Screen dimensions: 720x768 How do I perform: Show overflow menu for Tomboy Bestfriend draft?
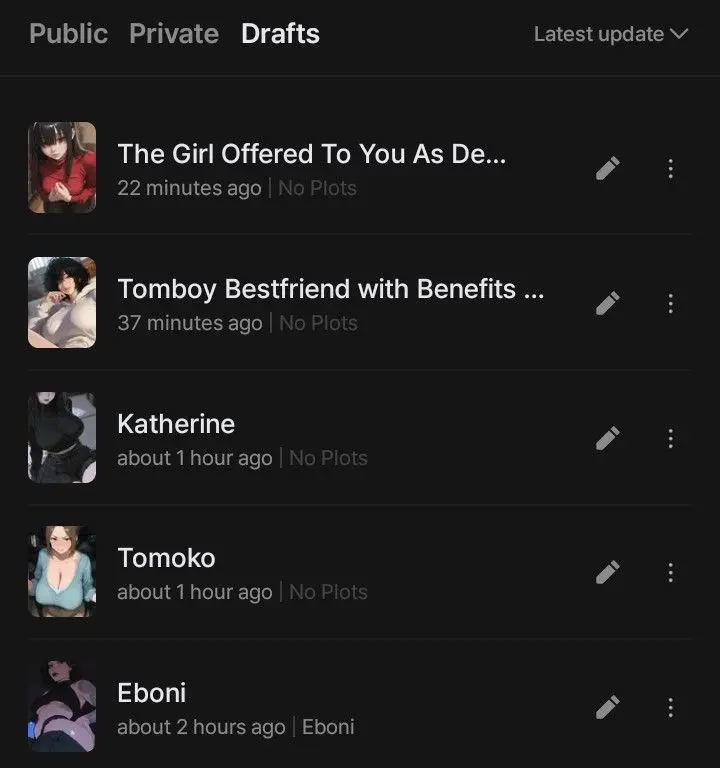pyautogui.click(x=671, y=304)
